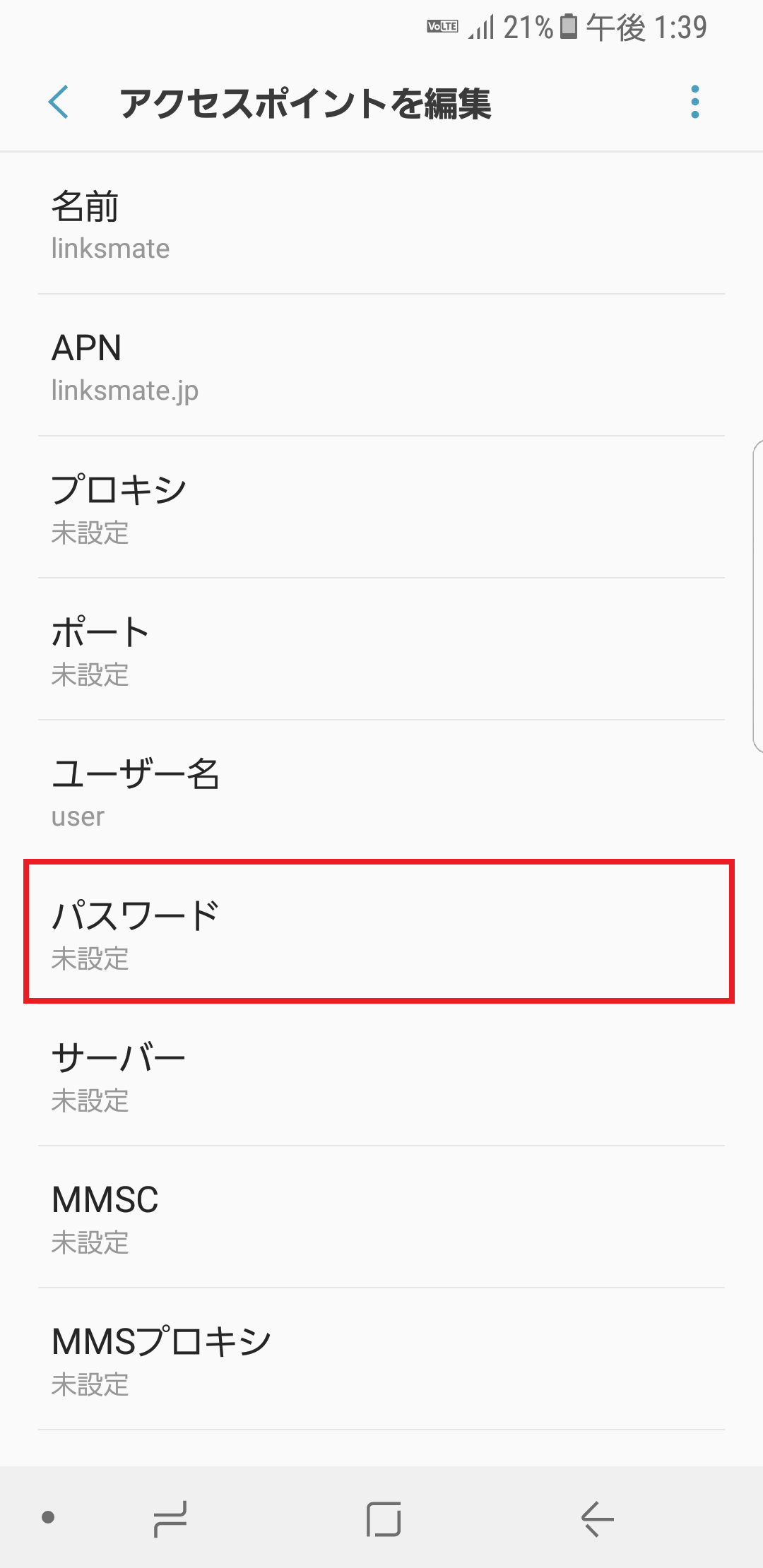
Task: Open the プロキシ setting
Action: [381, 508]
